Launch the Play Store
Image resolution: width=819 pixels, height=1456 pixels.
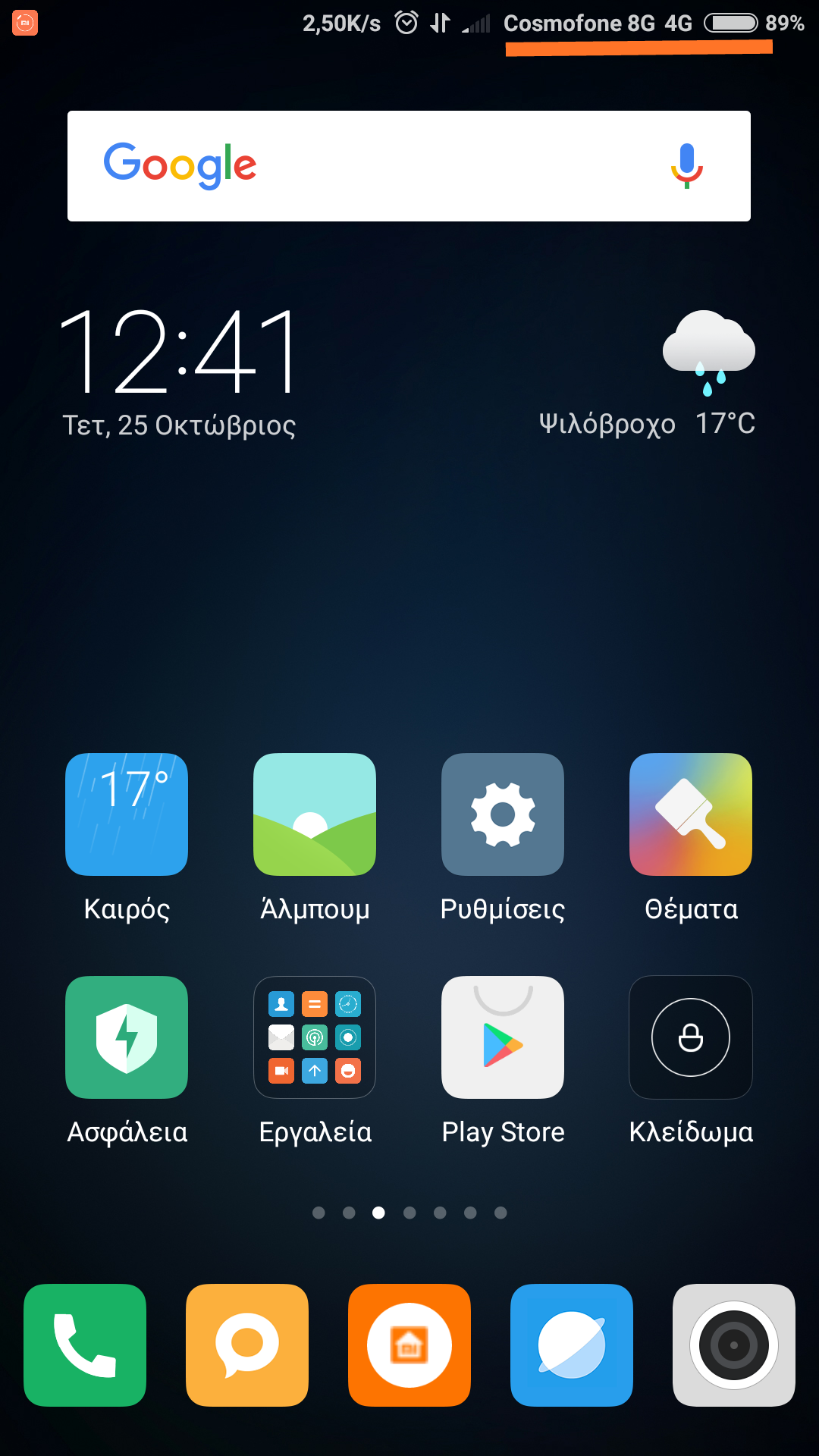click(x=503, y=1037)
